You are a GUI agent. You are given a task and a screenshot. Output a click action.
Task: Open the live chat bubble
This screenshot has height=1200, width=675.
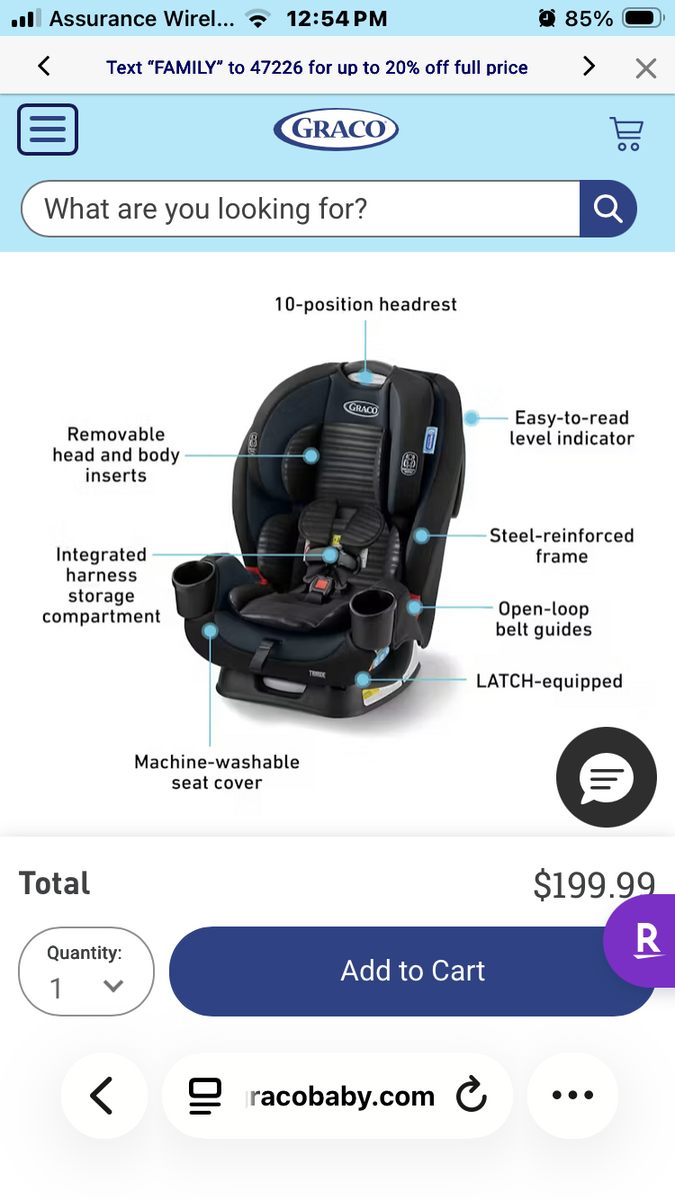tap(606, 778)
